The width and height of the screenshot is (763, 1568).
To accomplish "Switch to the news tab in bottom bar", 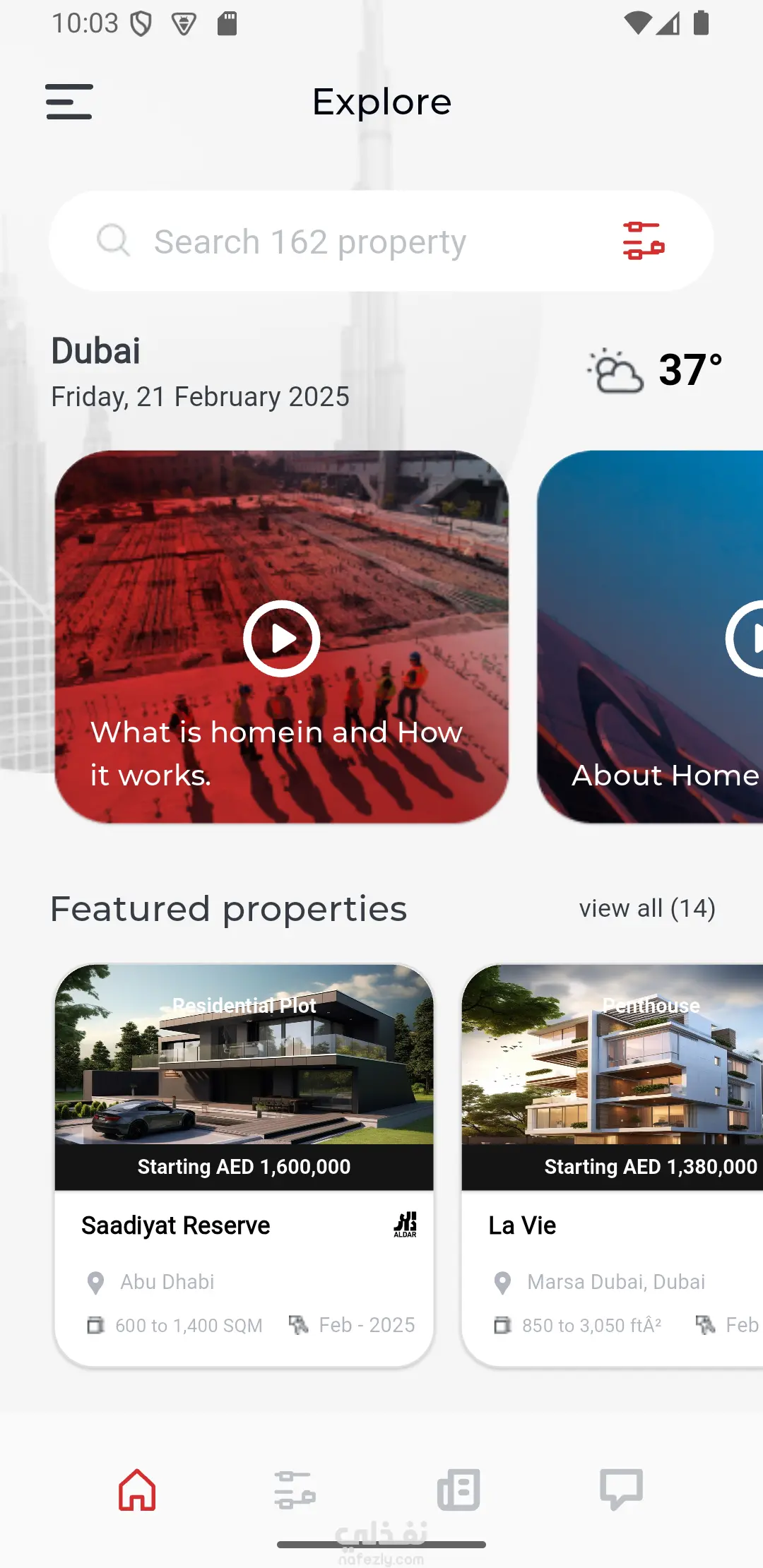I will click(459, 1490).
